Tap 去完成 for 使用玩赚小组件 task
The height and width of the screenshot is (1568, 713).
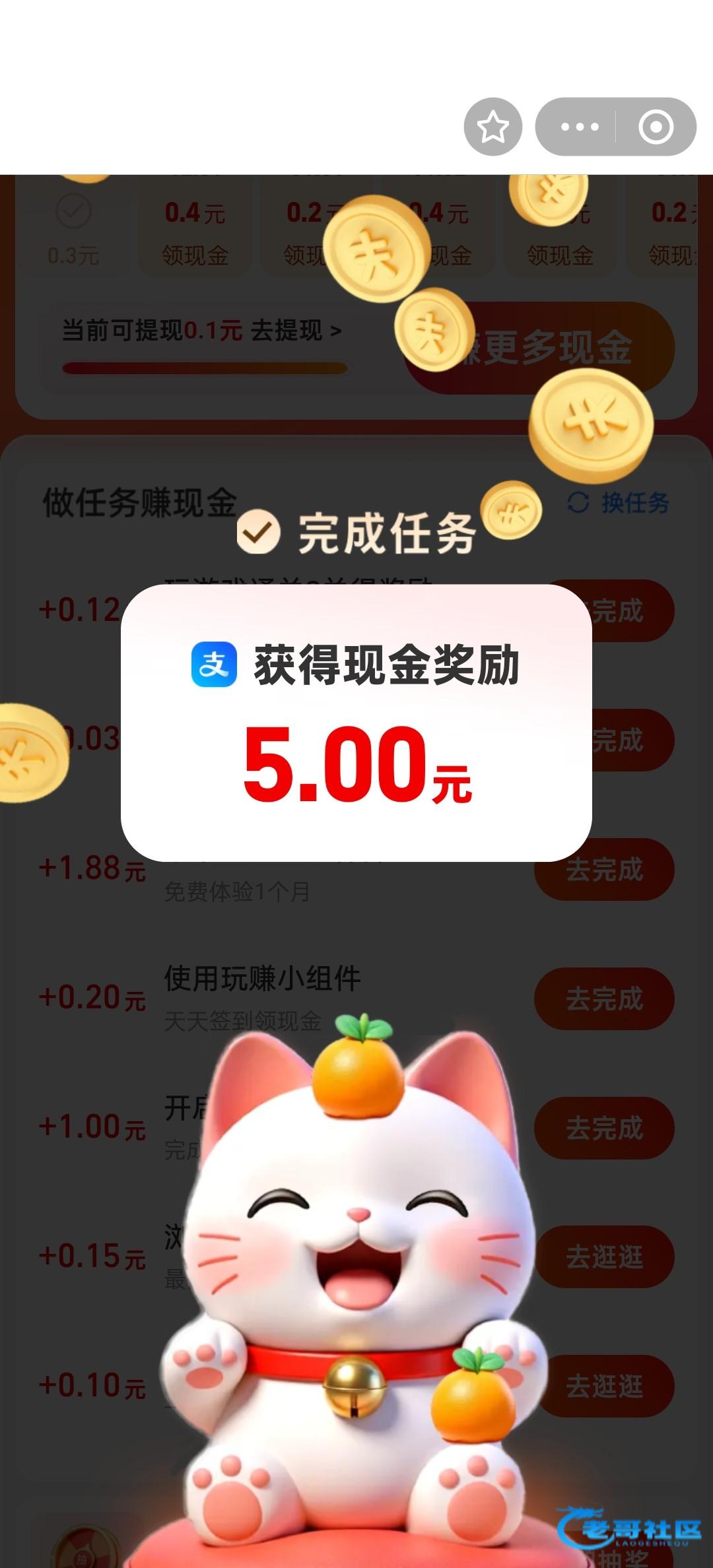point(603,998)
